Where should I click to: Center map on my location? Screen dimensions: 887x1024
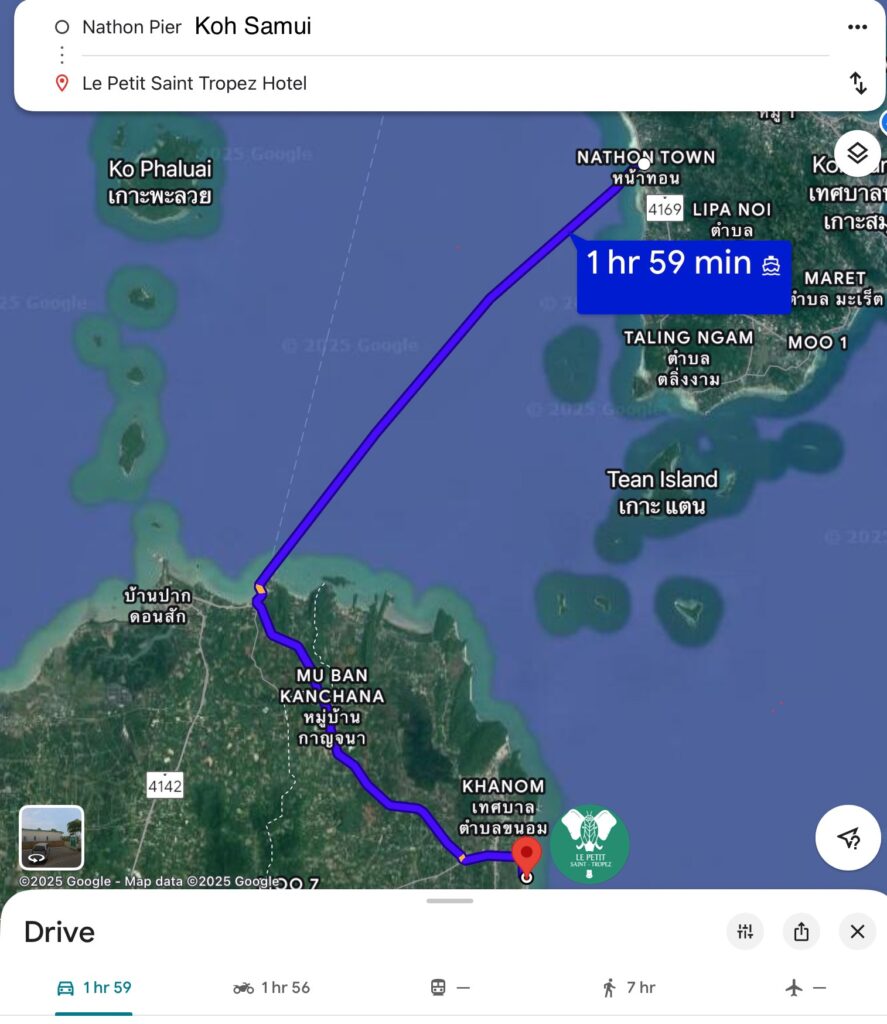848,838
